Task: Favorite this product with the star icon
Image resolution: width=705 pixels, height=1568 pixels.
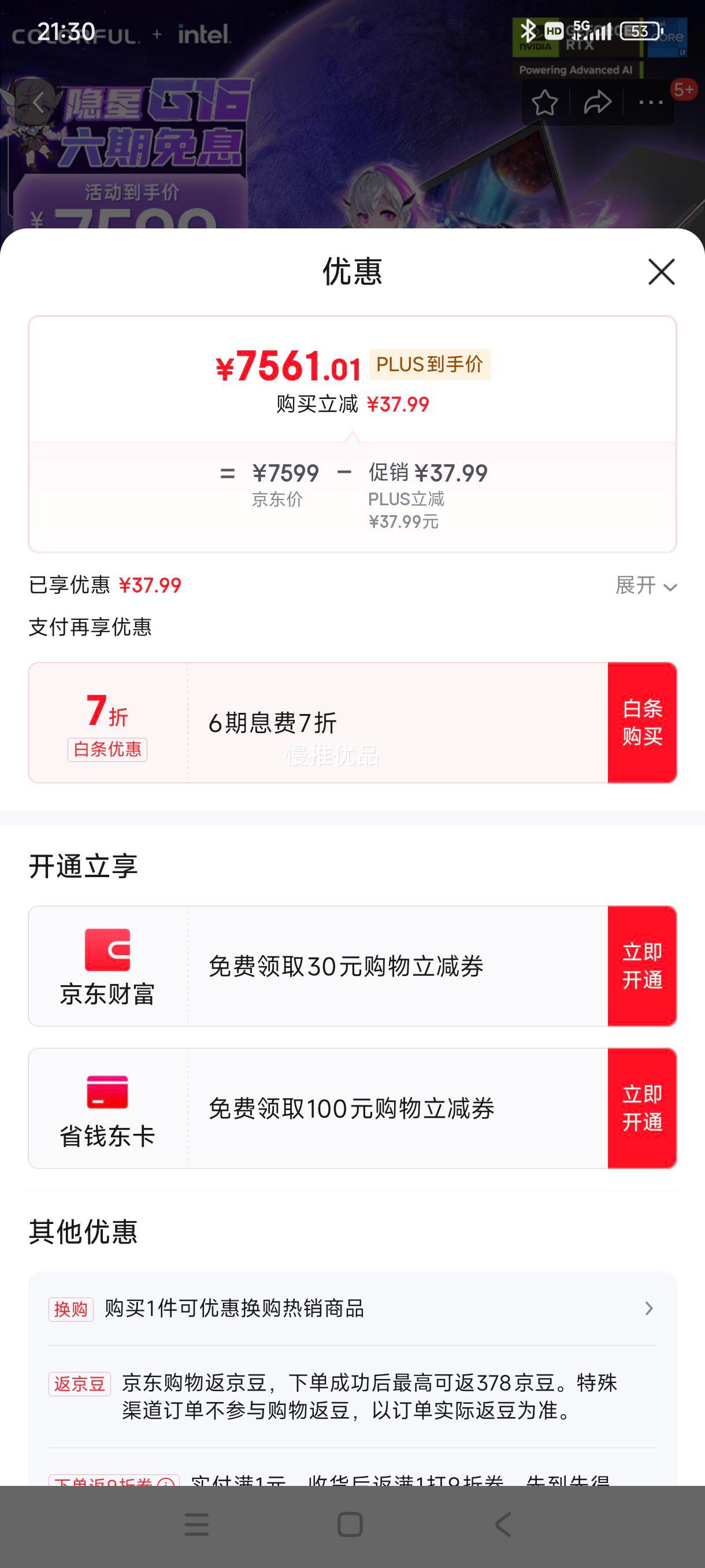Action: click(x=544, y=103)
